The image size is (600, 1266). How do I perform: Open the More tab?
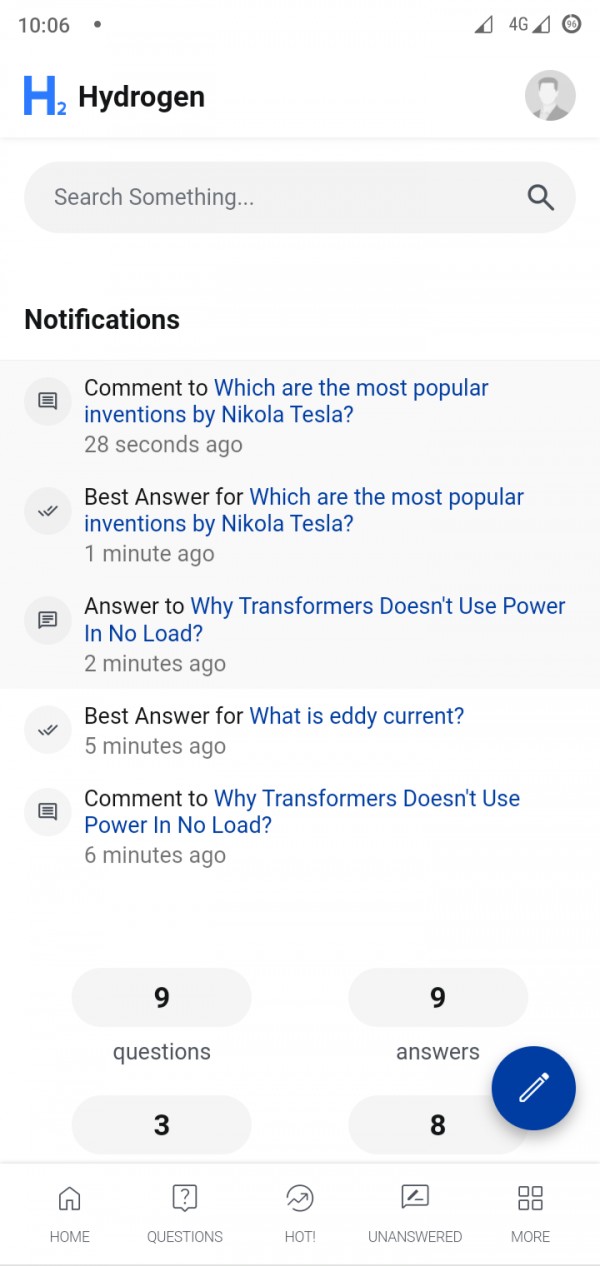[x=530, y=1213]
